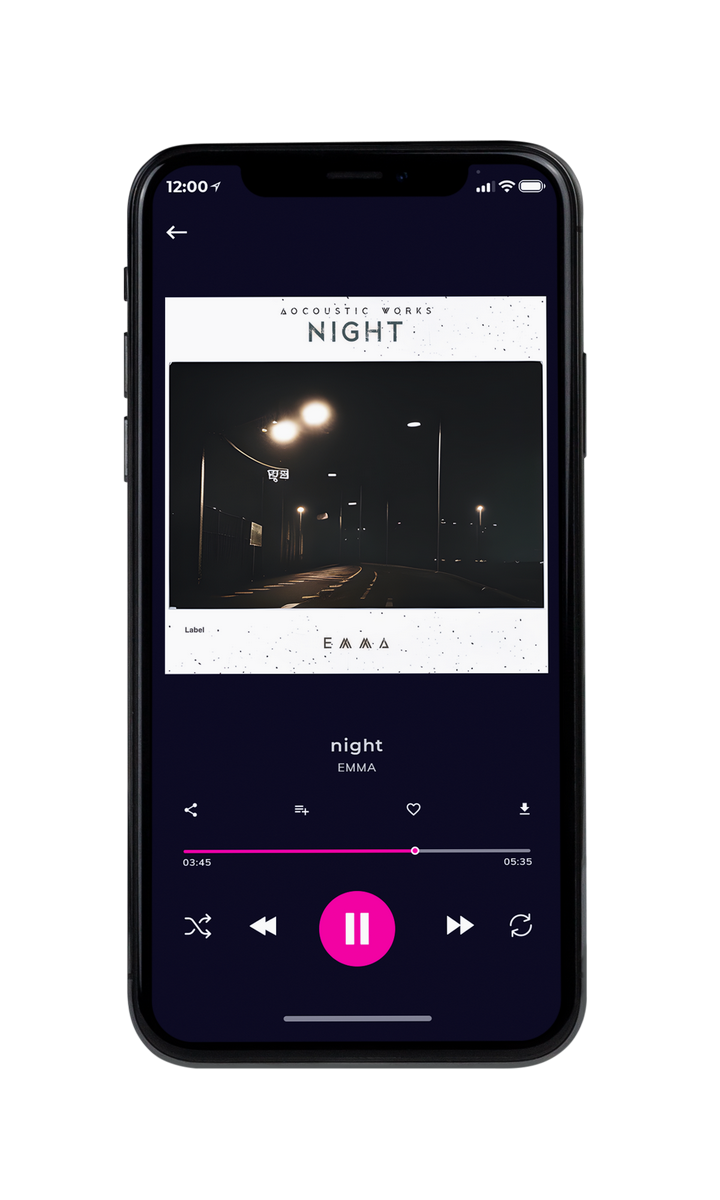Open the NIGHT album cover art

356,485
